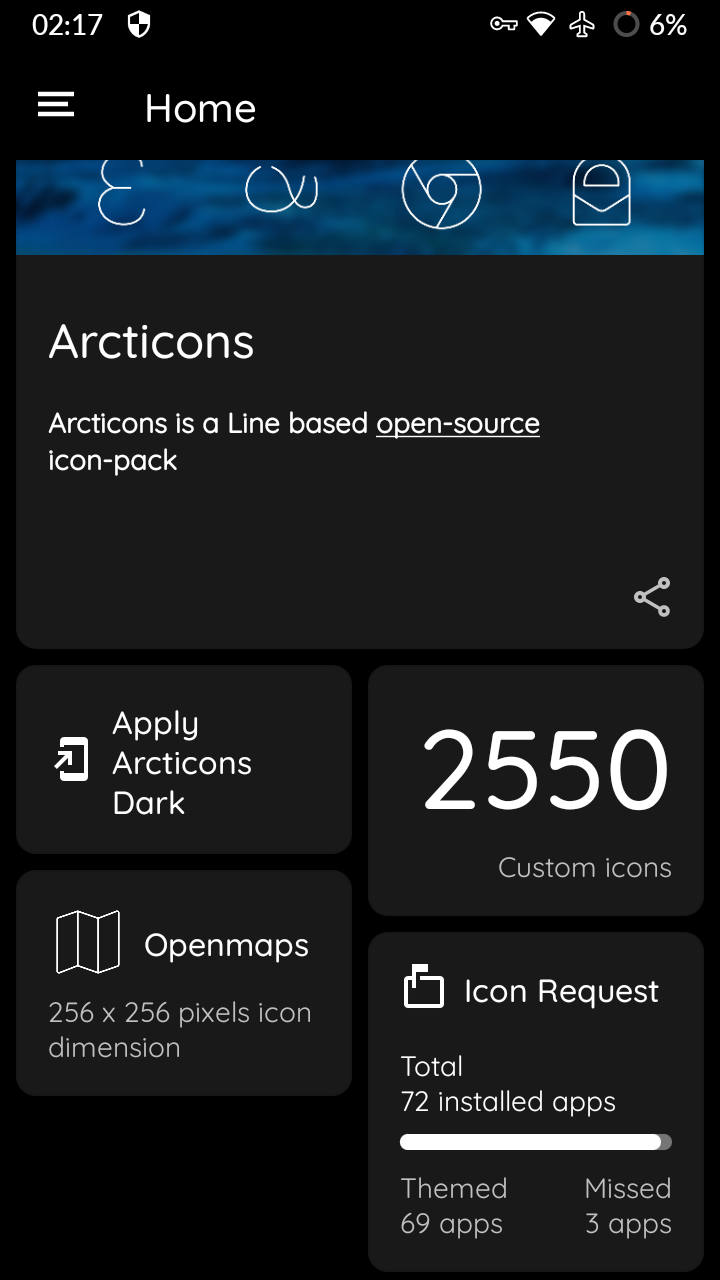The width and height of the screenshot is (720, 1280).
Task: Click the Wi-Fi indicator in the status bar
Action: pos(541,24)
